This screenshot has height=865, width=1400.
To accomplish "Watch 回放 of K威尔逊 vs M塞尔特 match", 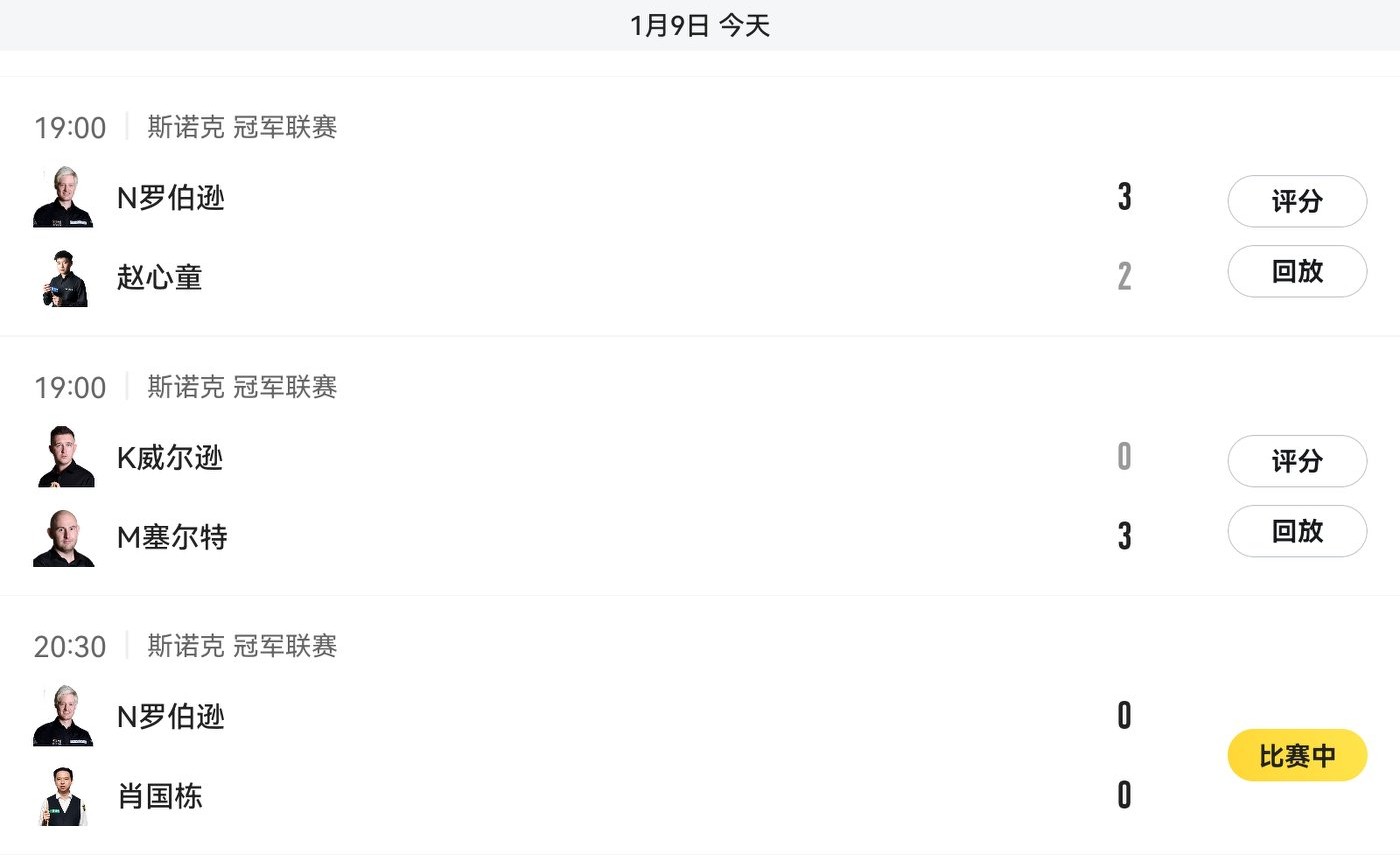I will (1297, 531).
